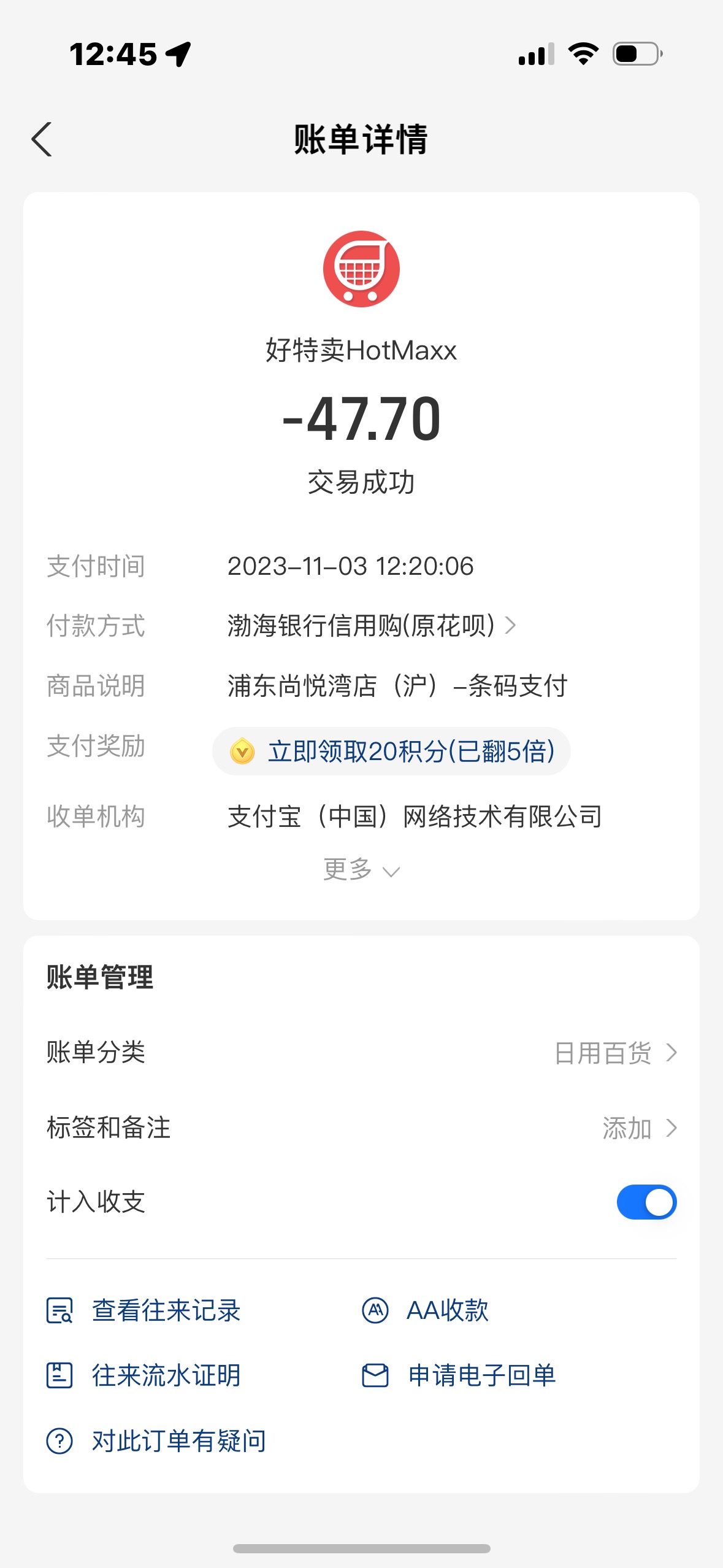Image resolution: width=723 pixels, height=1568 pixels.
Task: Start AA收款 split payment
Action: point(425,1310)
